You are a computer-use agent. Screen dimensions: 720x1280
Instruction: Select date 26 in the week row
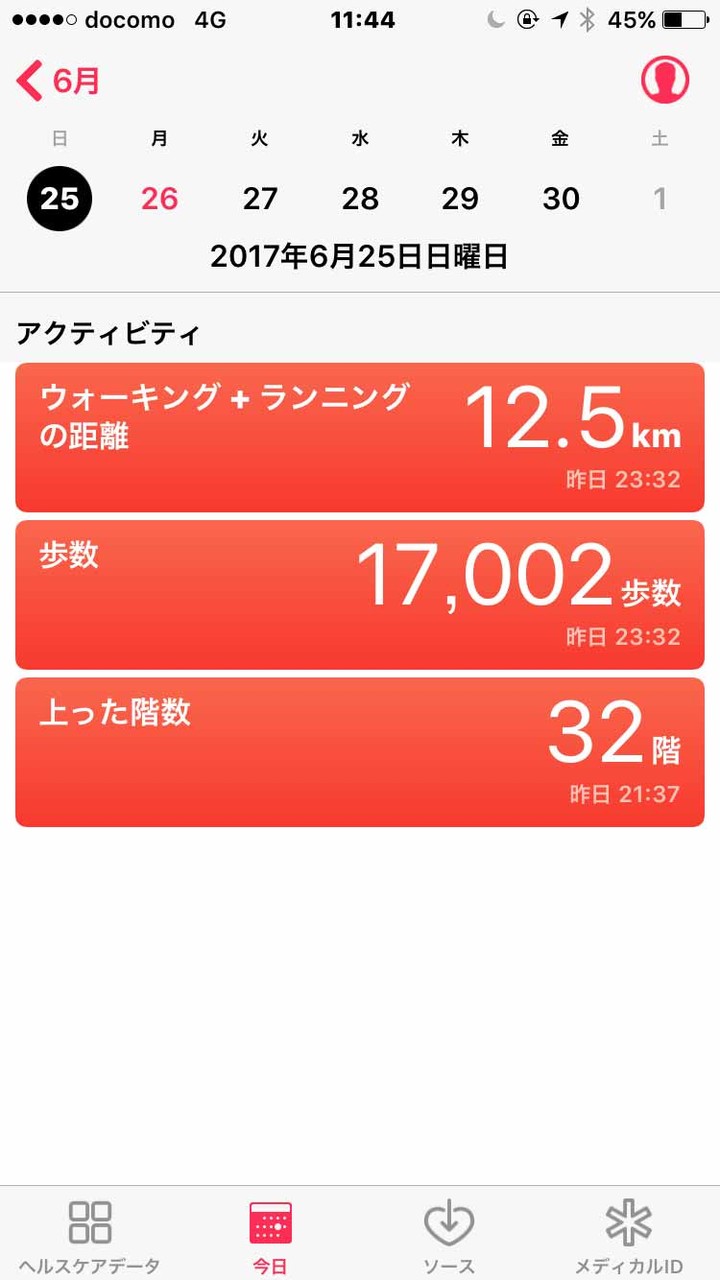tap(159, 199)
